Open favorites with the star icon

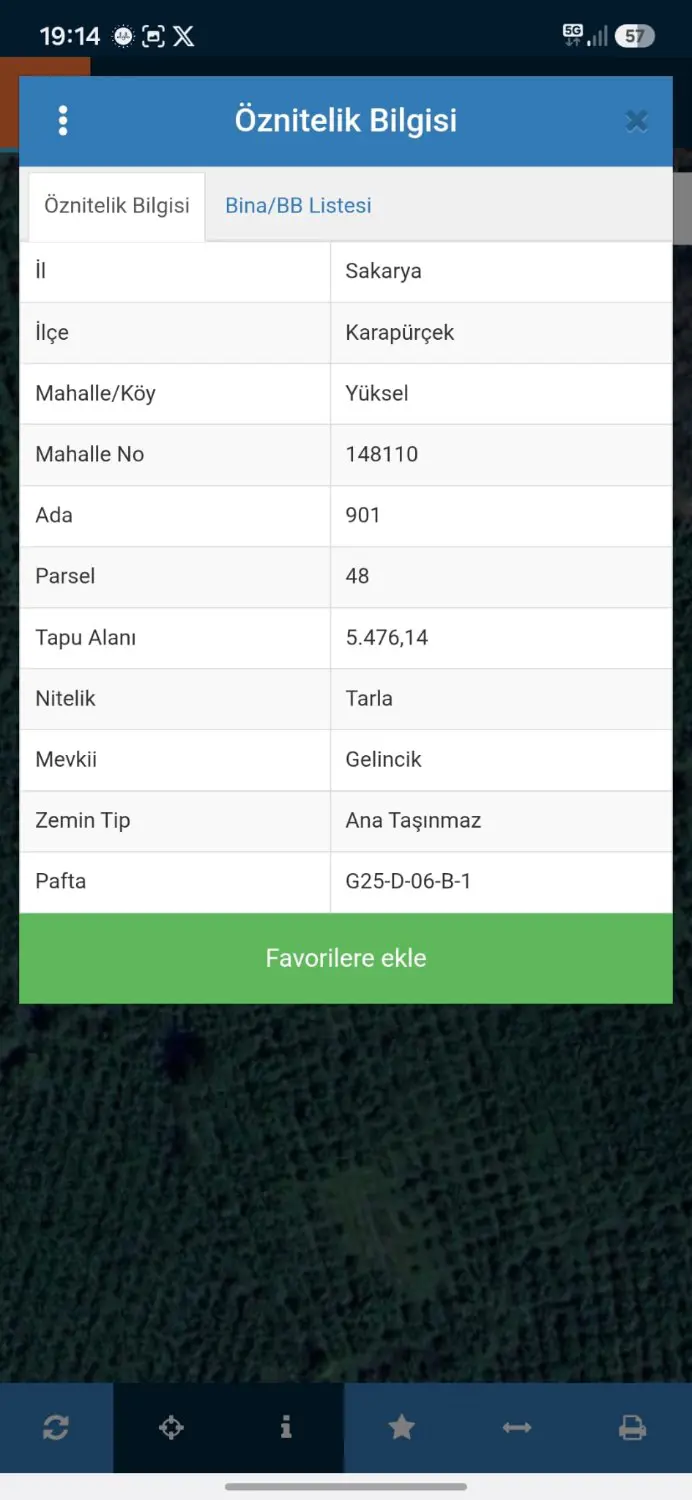(402, 1428)
